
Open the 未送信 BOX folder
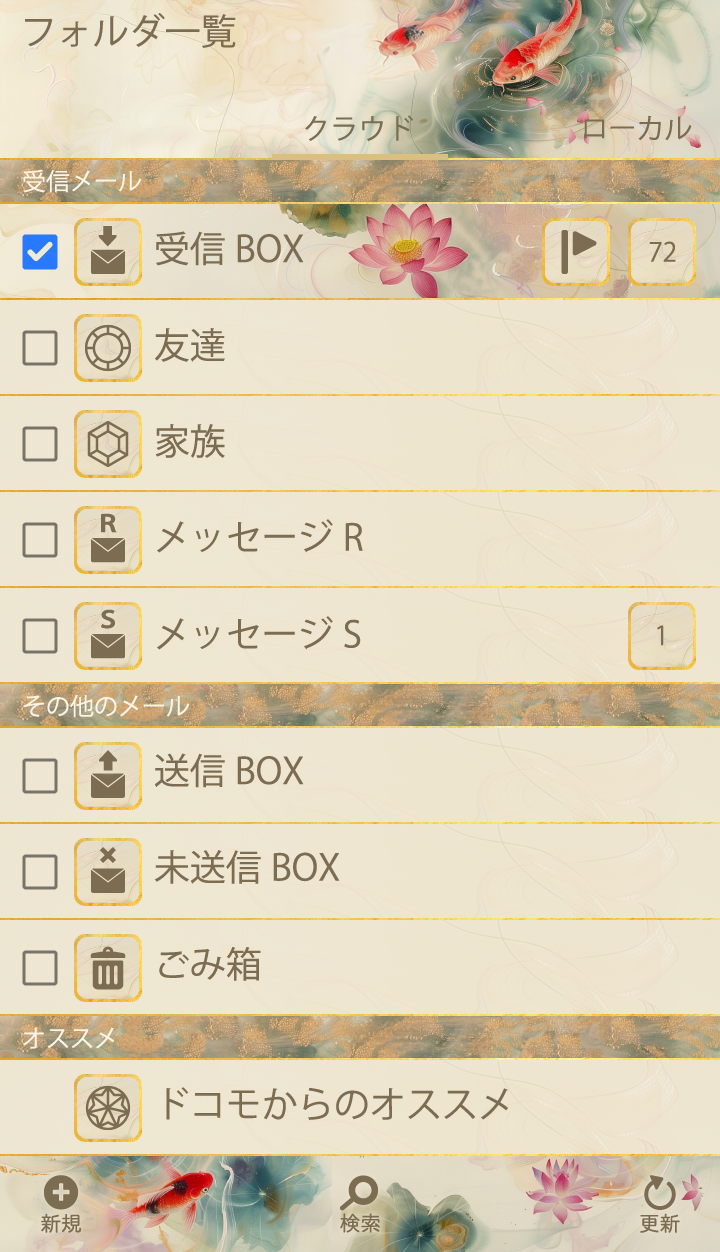click(x=247, y=868)
